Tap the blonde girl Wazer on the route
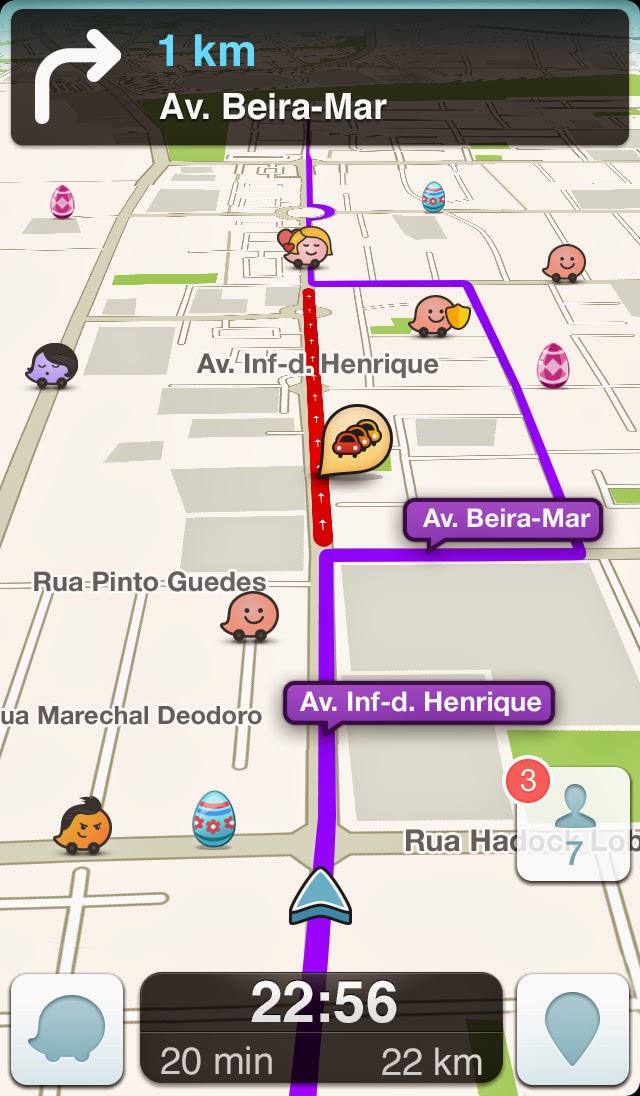 (307, 246)
